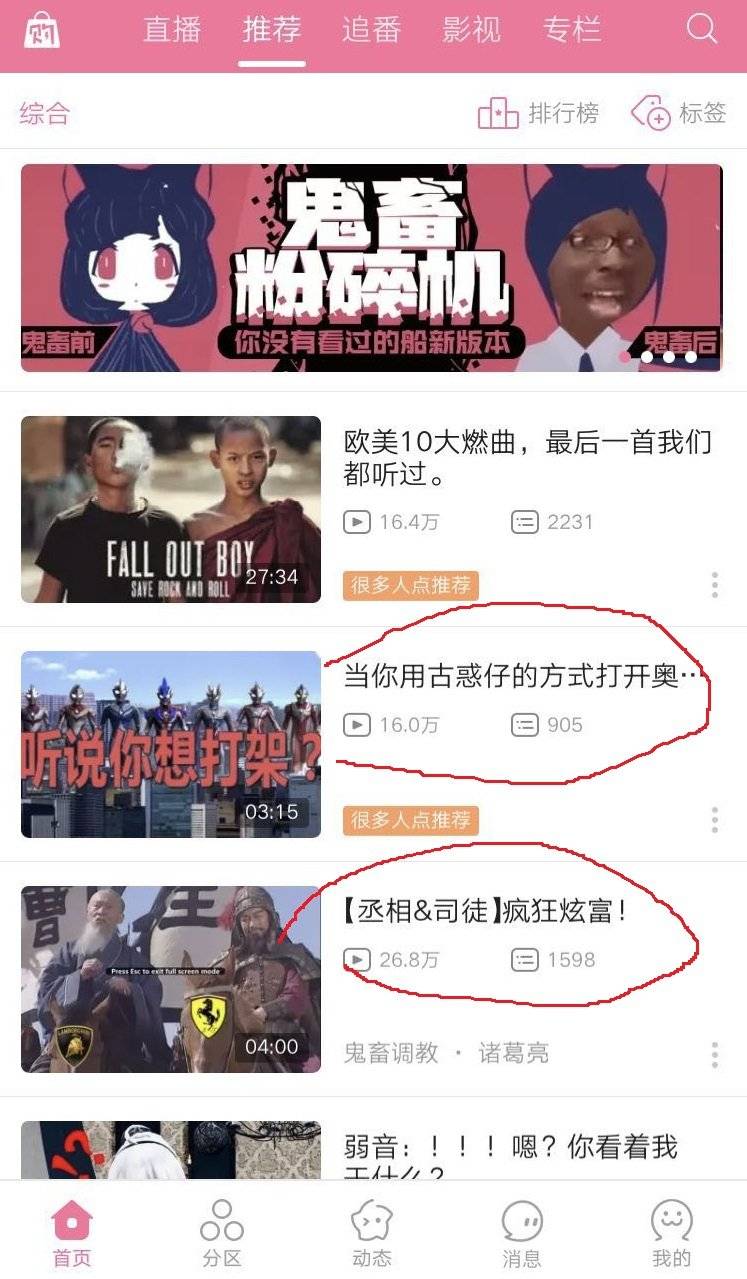Open the 我的 profile tab

point(671,1234)
